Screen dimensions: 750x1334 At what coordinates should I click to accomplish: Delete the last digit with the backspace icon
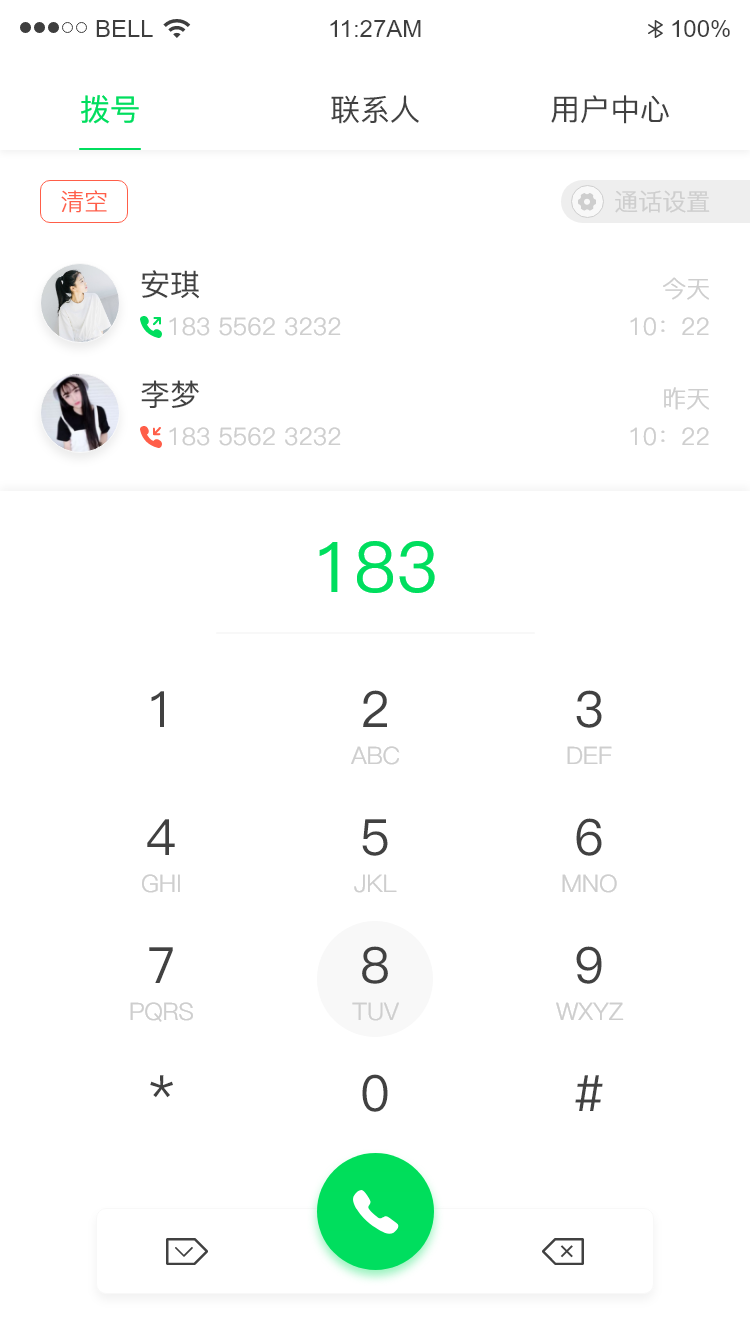point(563,1251)
